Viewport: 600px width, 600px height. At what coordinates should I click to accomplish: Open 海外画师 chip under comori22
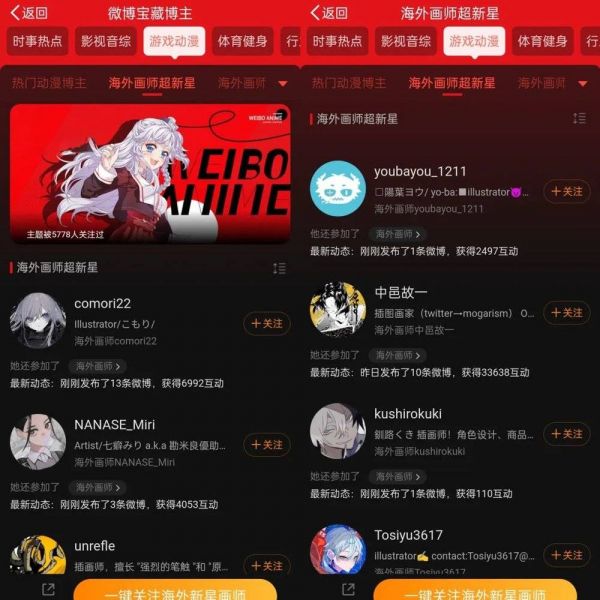(x=98, y=366)
